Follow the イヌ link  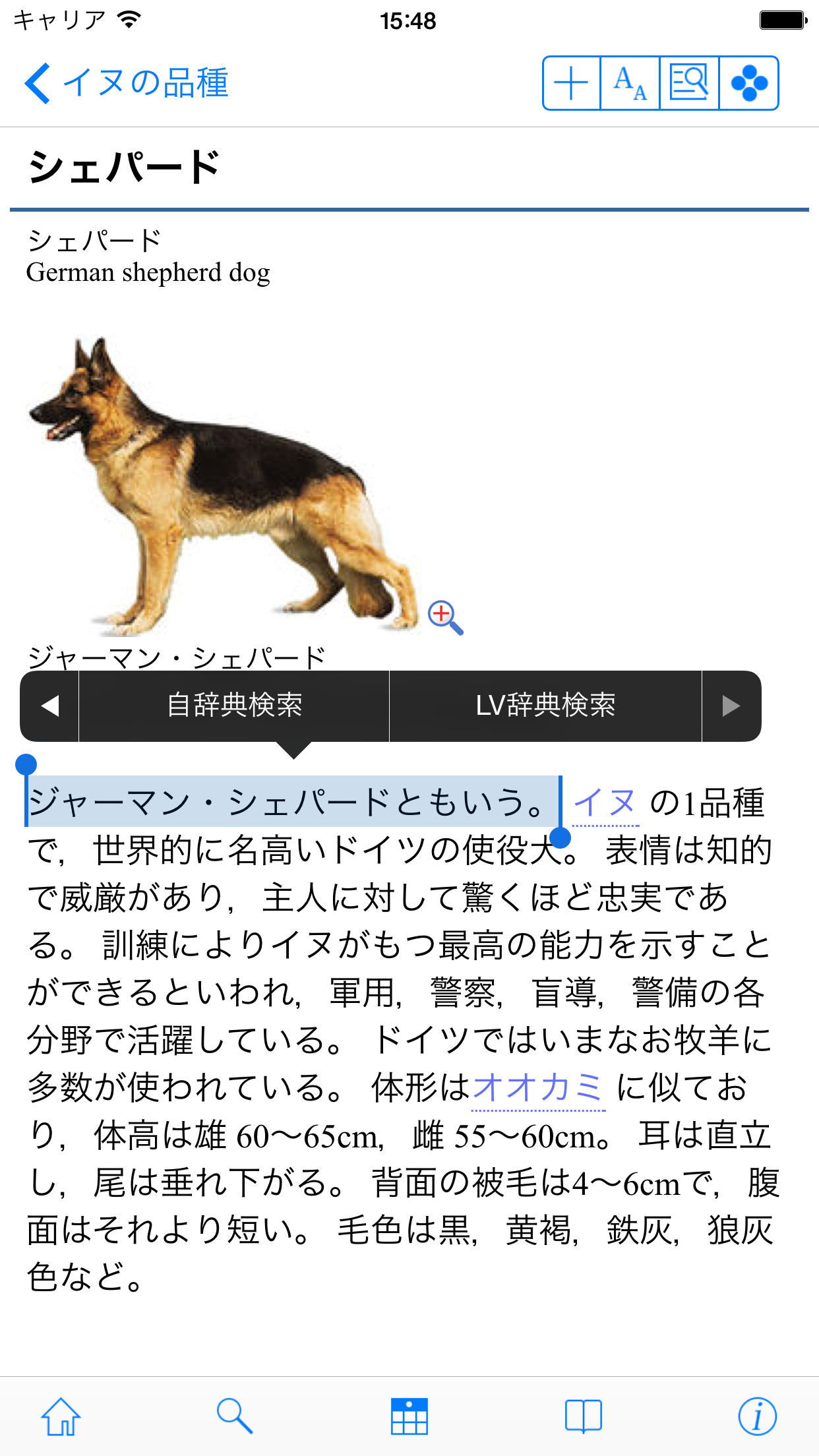605,804
